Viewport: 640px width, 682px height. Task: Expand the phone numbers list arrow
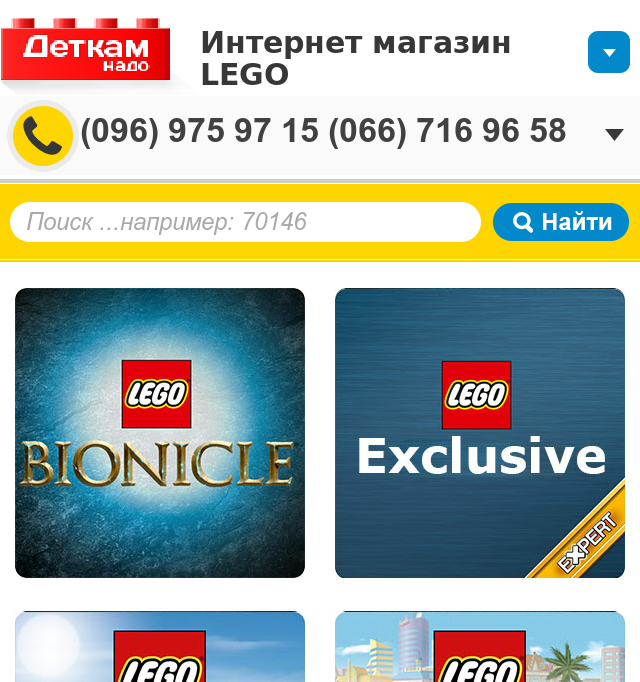tap(614, 135)
